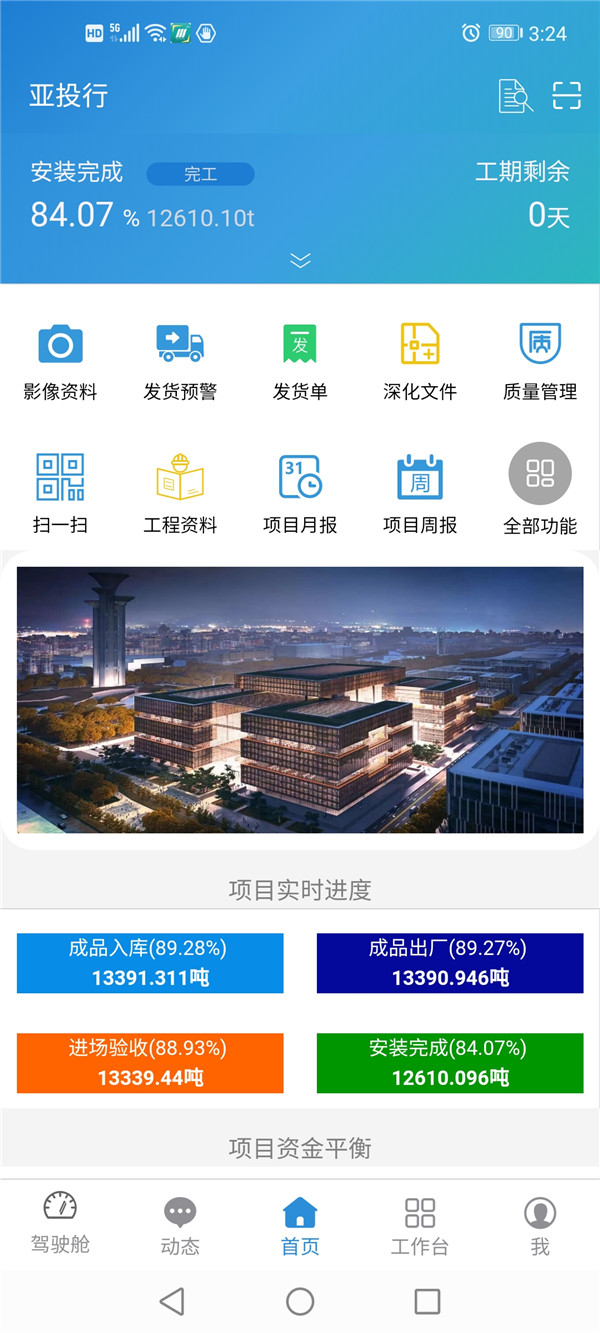Show 全部功能

tap(540, 490)
